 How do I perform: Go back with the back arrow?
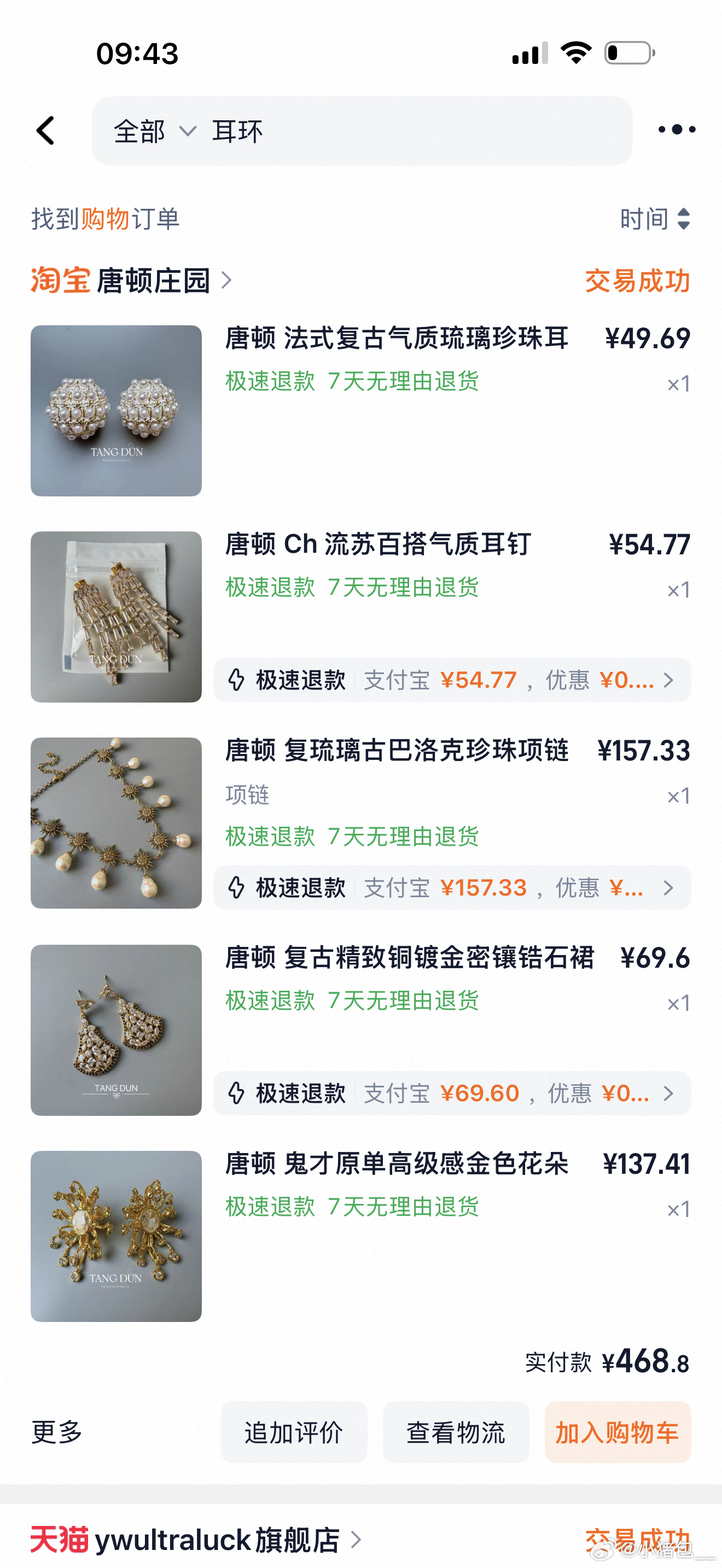point(45,130)
